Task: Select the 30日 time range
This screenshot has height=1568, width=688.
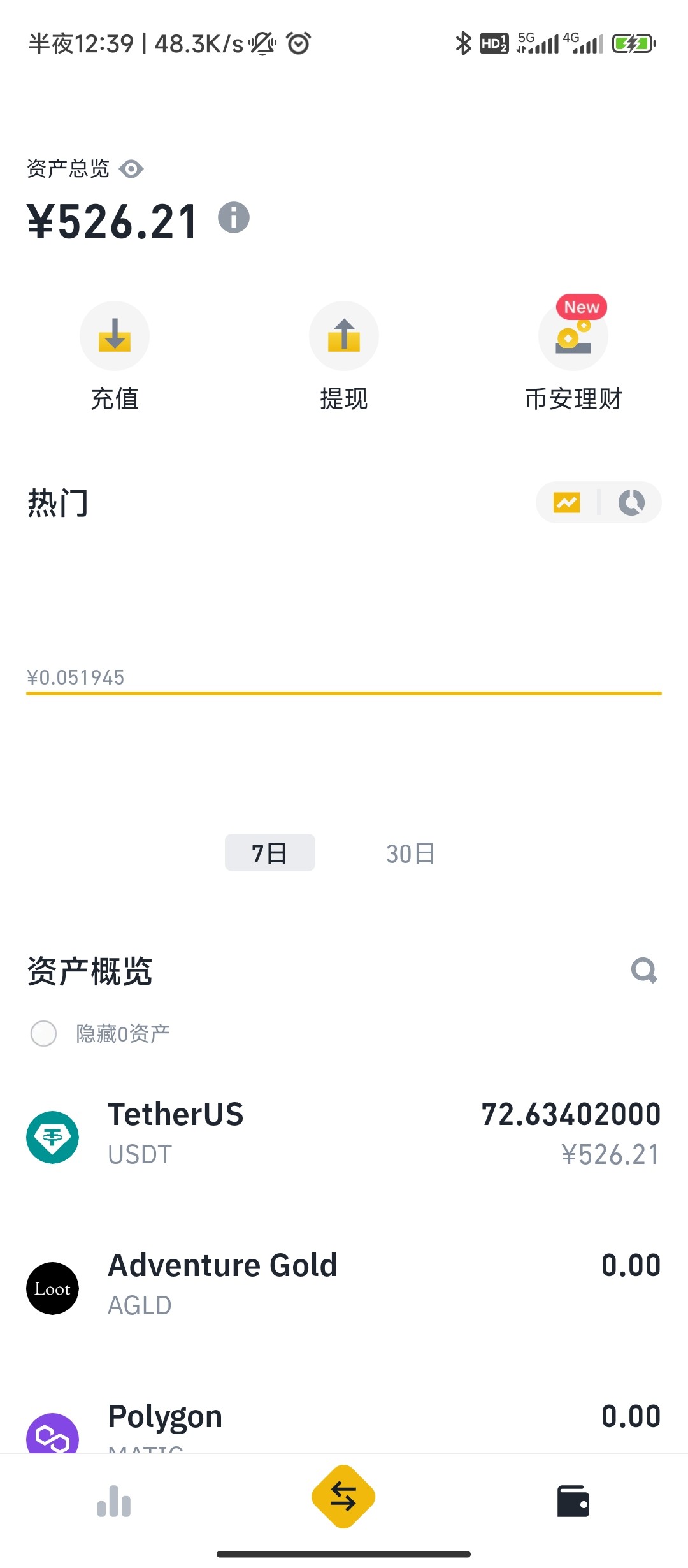Action: tap(410, 853)
